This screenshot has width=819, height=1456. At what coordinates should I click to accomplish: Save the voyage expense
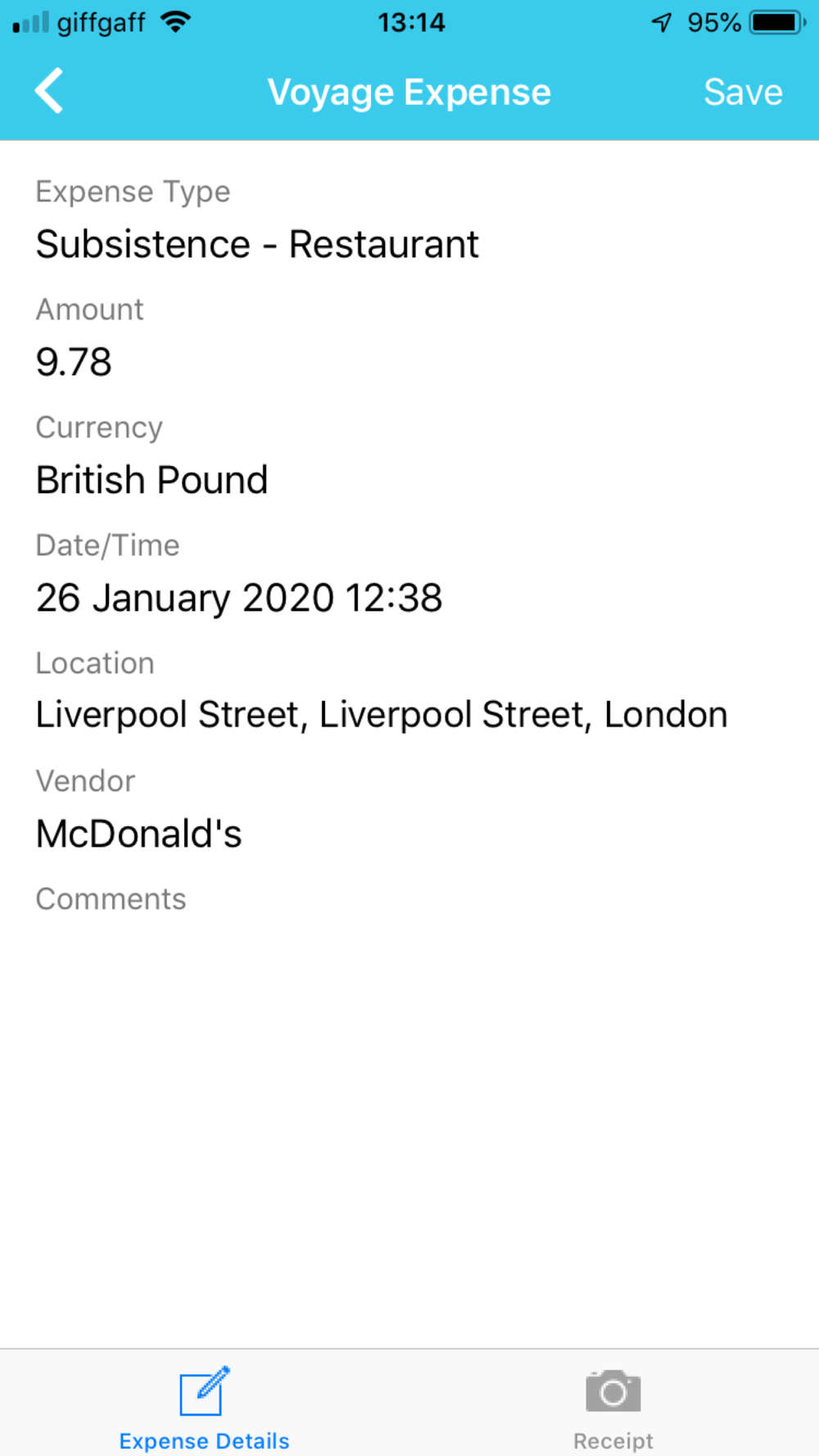pos(743,92)
